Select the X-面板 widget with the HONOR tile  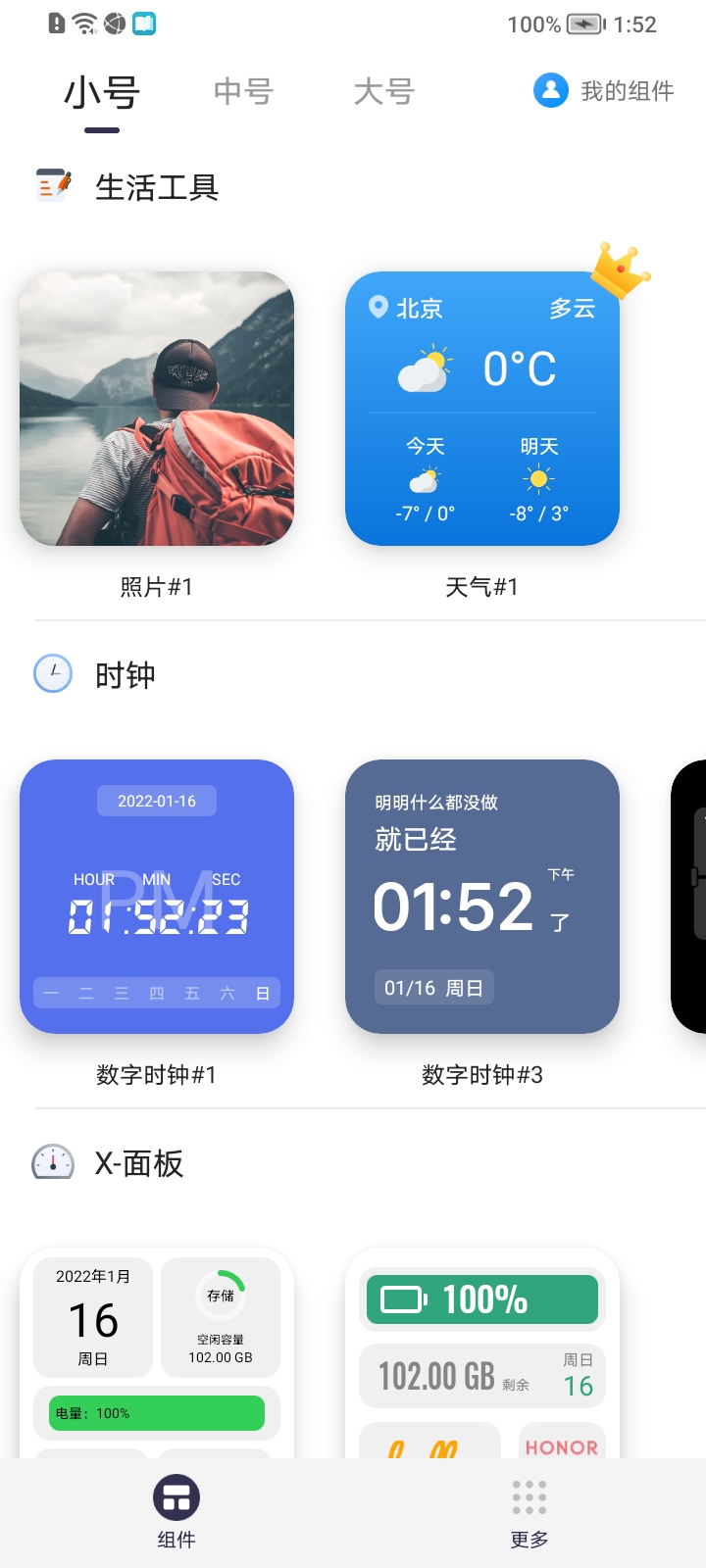pyautogui.click(x=482, y=1352)
